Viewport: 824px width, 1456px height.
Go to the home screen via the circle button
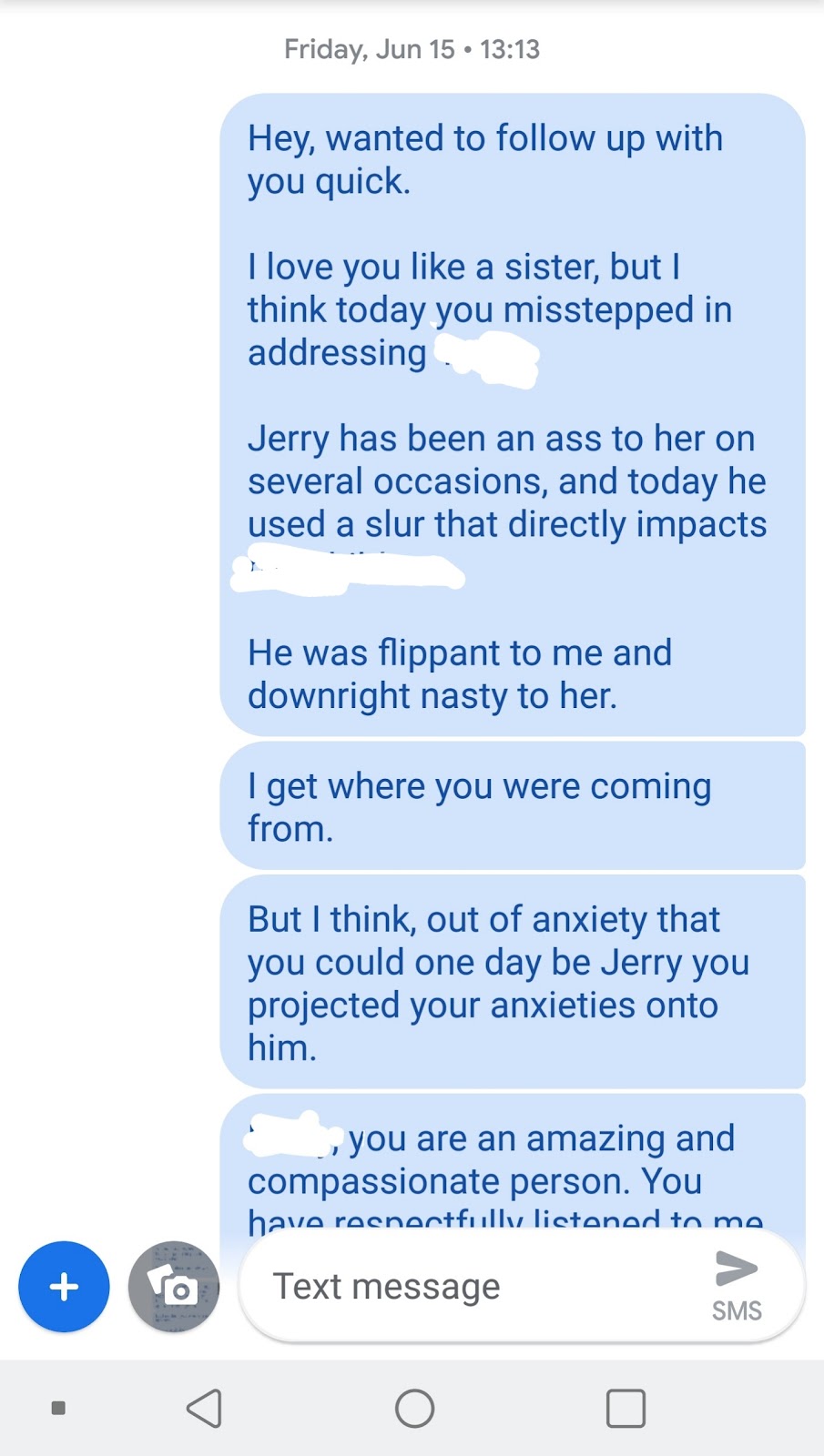(x=415, y=1409)
